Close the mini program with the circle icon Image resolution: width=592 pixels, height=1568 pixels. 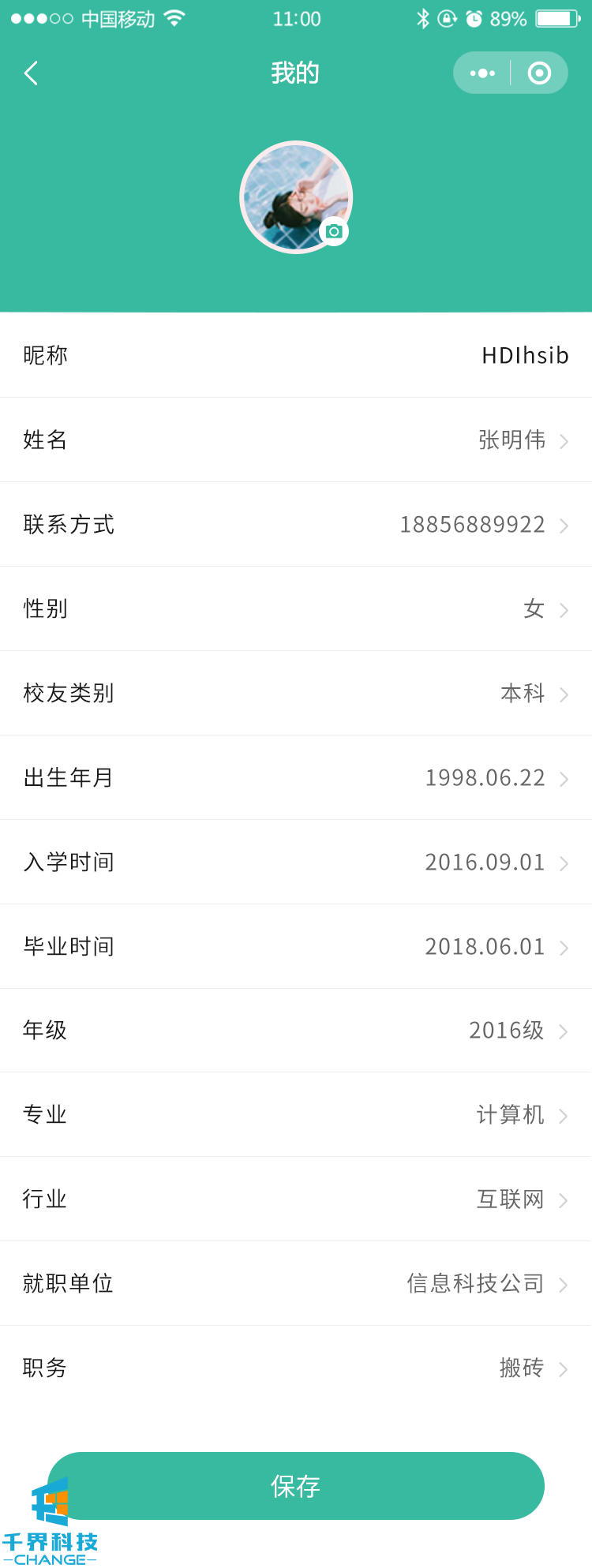click(539, 73)
